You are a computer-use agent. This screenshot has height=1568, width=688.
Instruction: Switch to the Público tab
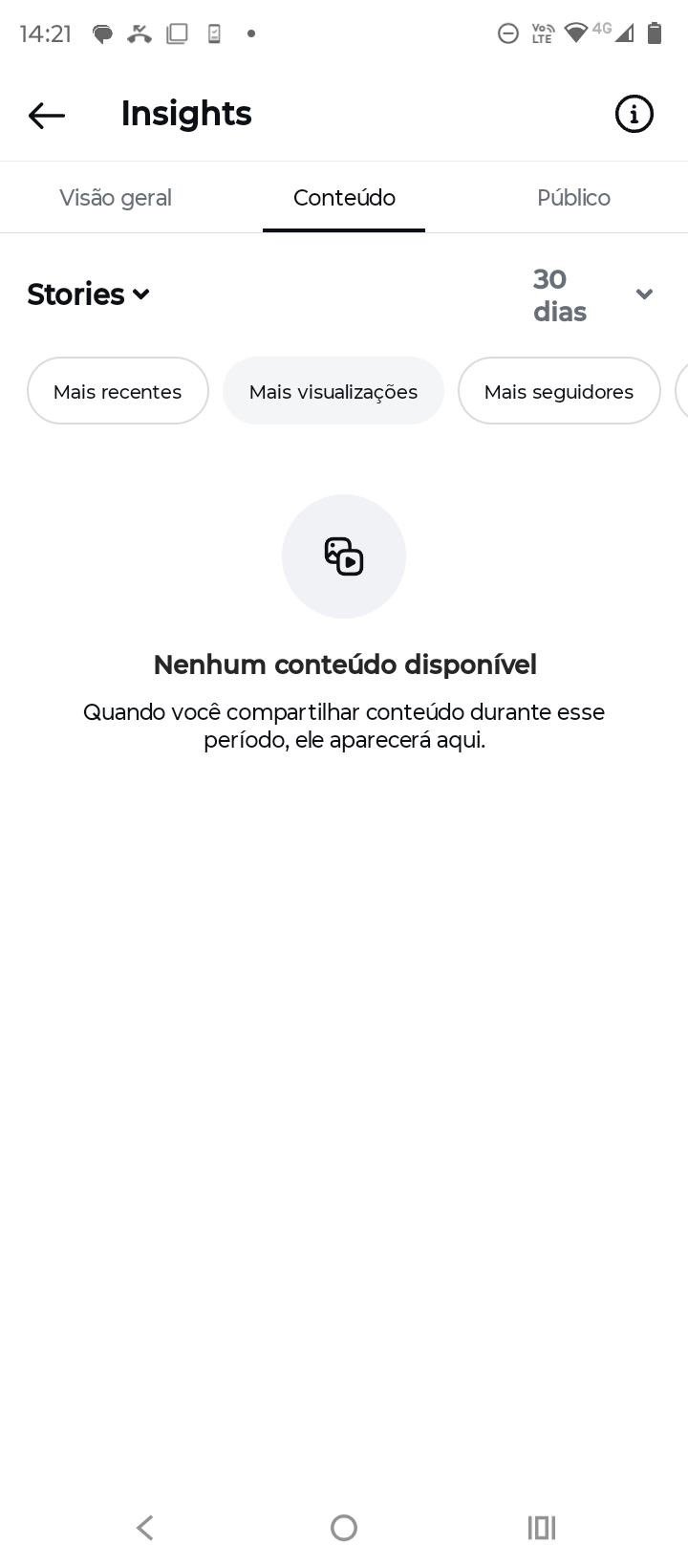point(573,198)
